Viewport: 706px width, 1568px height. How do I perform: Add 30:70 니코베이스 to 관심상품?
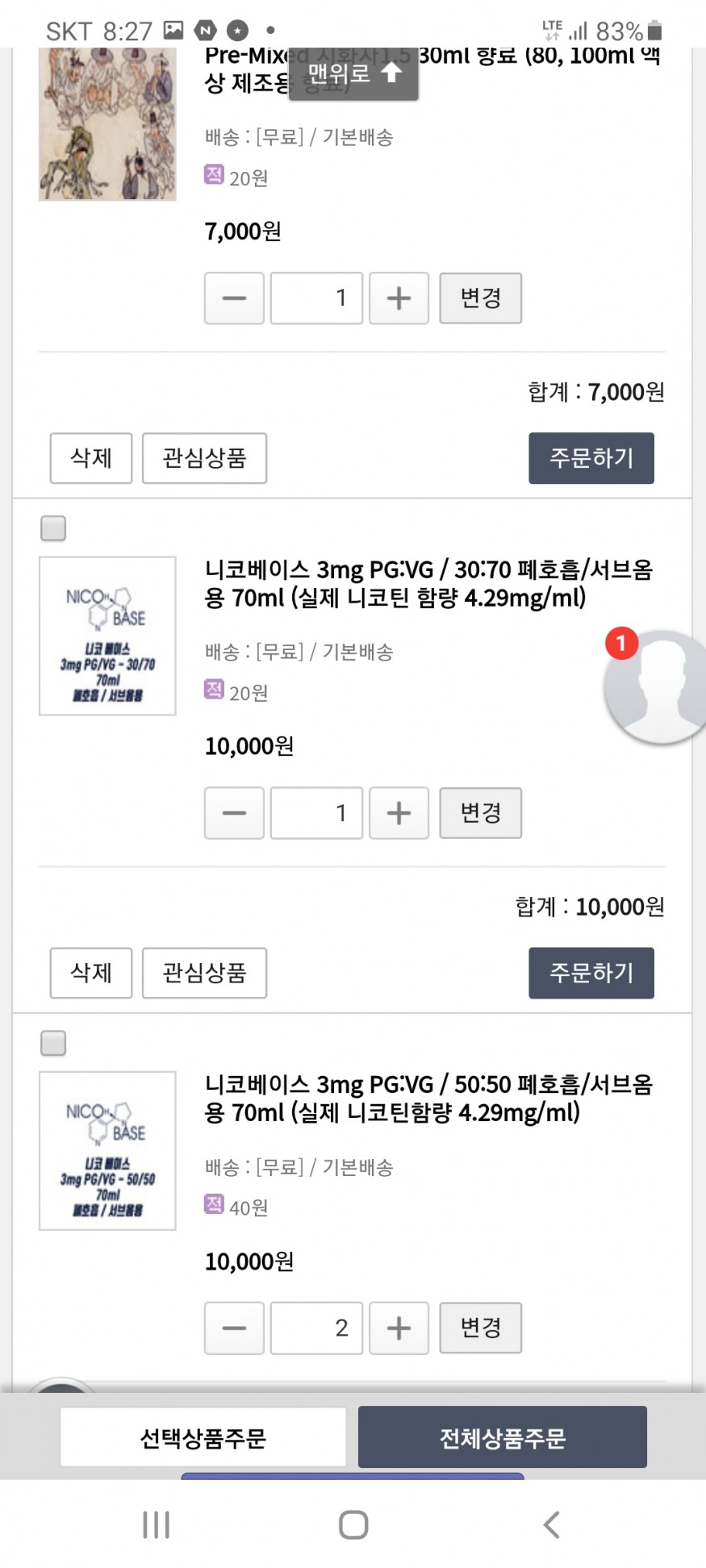tap(204, 973)
